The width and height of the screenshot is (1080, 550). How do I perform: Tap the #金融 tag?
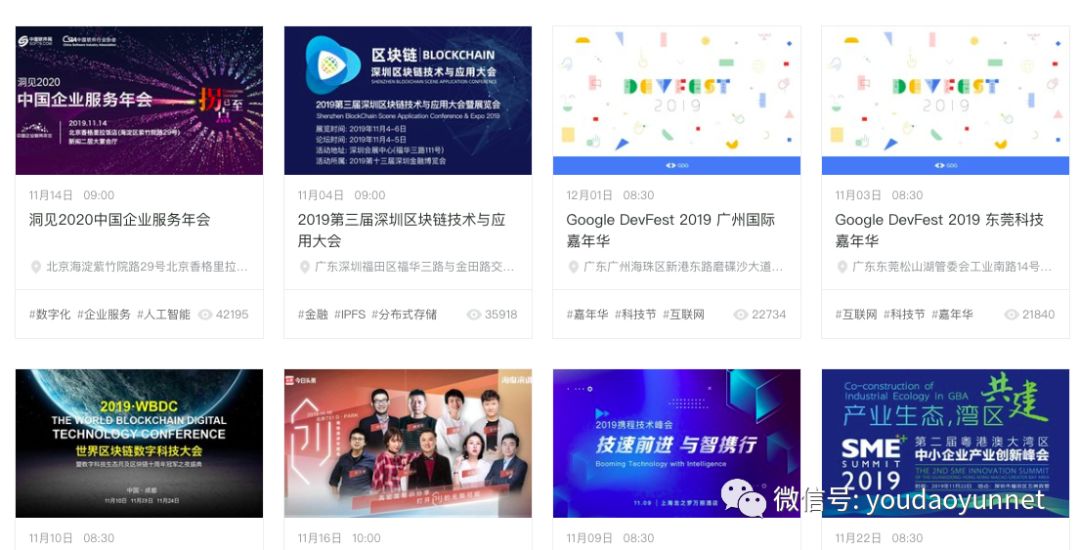click(x=313, y=314)
